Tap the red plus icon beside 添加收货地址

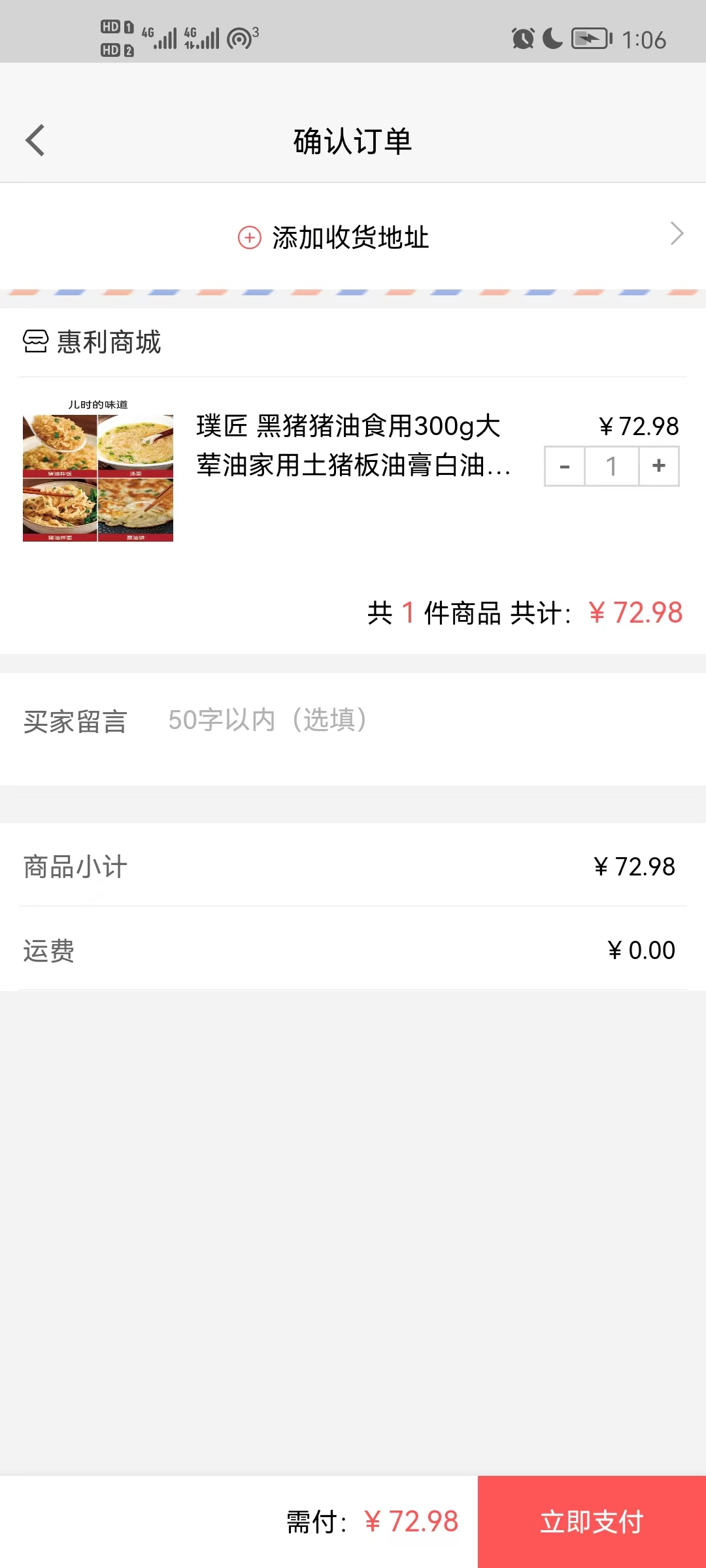coord(249,237)
